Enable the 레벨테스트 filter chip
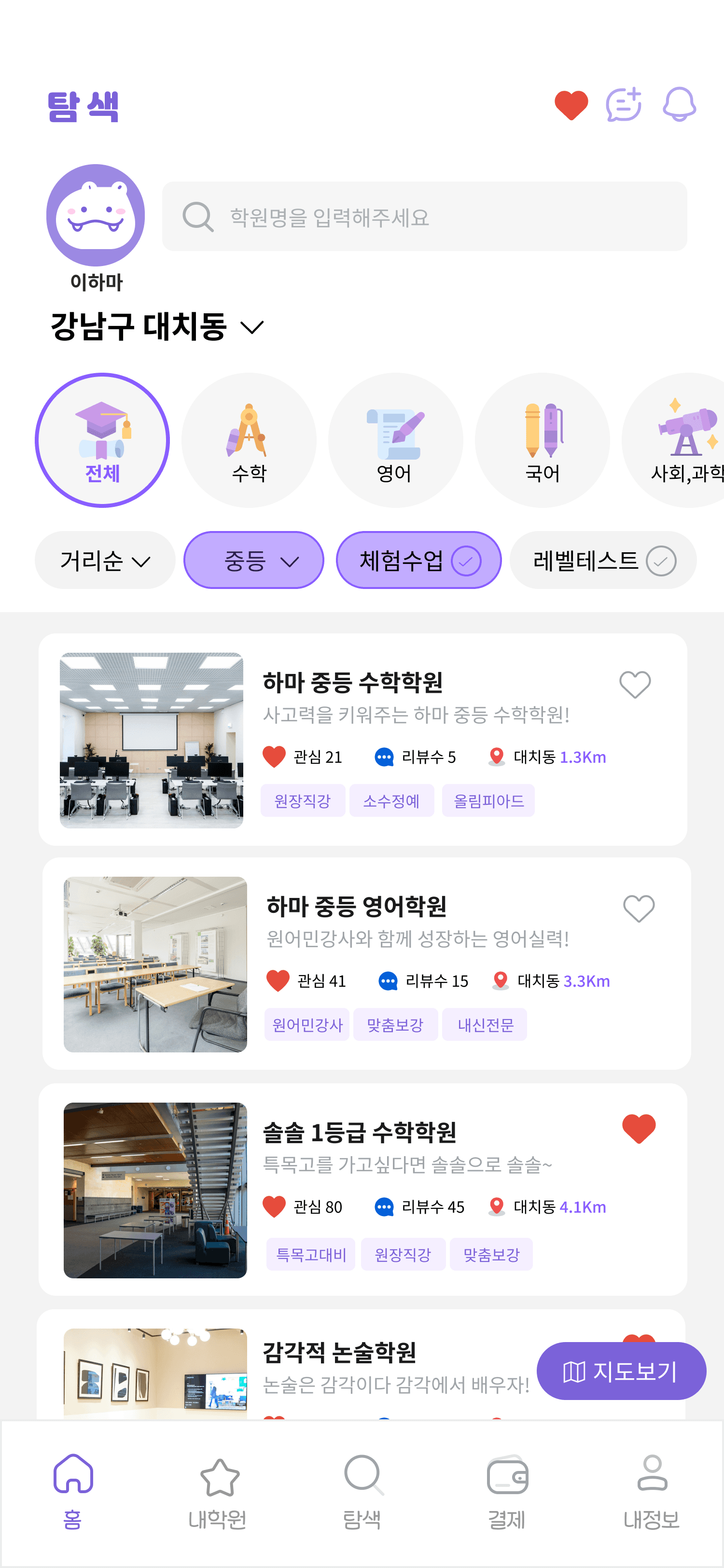The width and height of the screenshot is (724, 1568). coord(603,560)
